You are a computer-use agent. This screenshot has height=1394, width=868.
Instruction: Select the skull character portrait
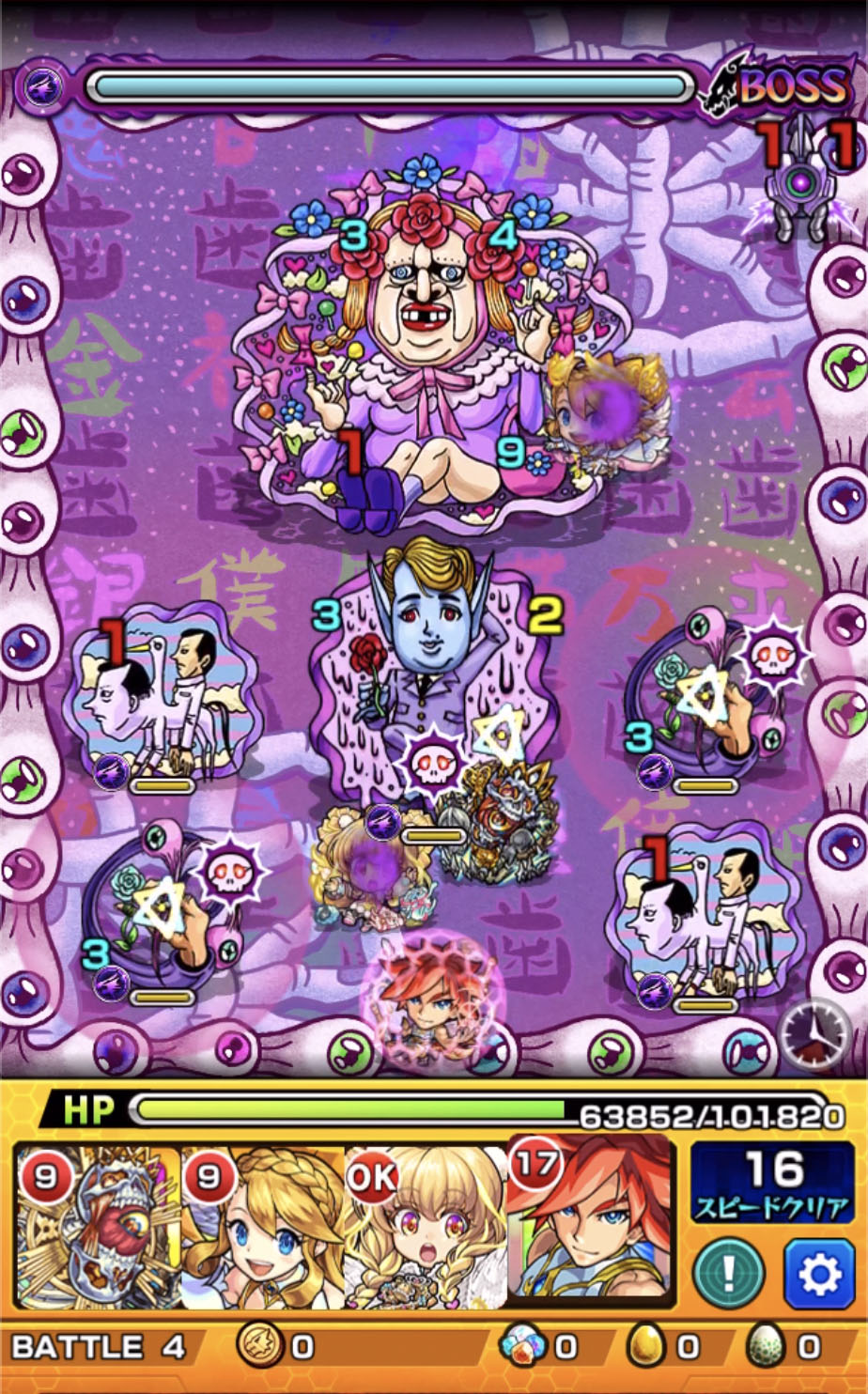[97, 1226]
